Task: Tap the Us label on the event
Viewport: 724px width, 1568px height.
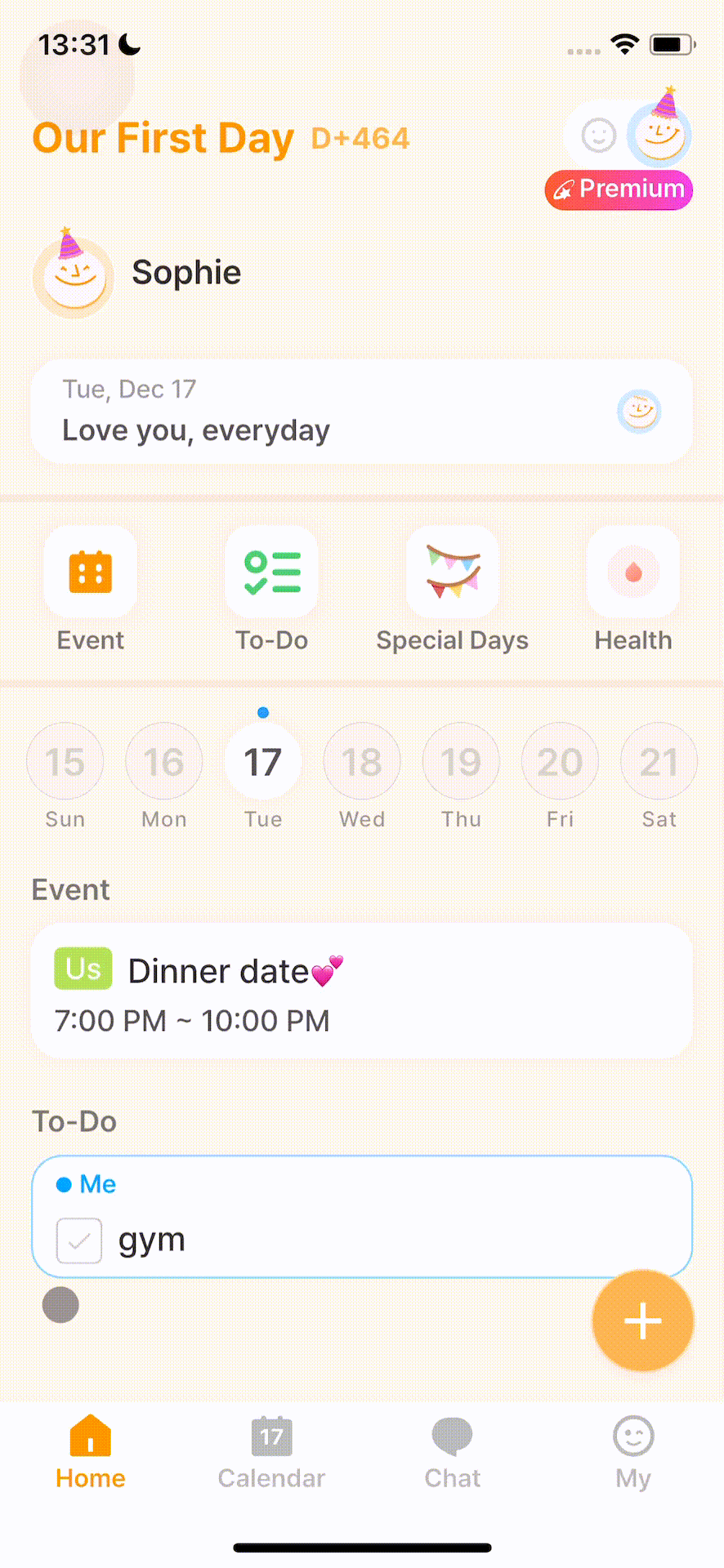Action: pos(82,969)
